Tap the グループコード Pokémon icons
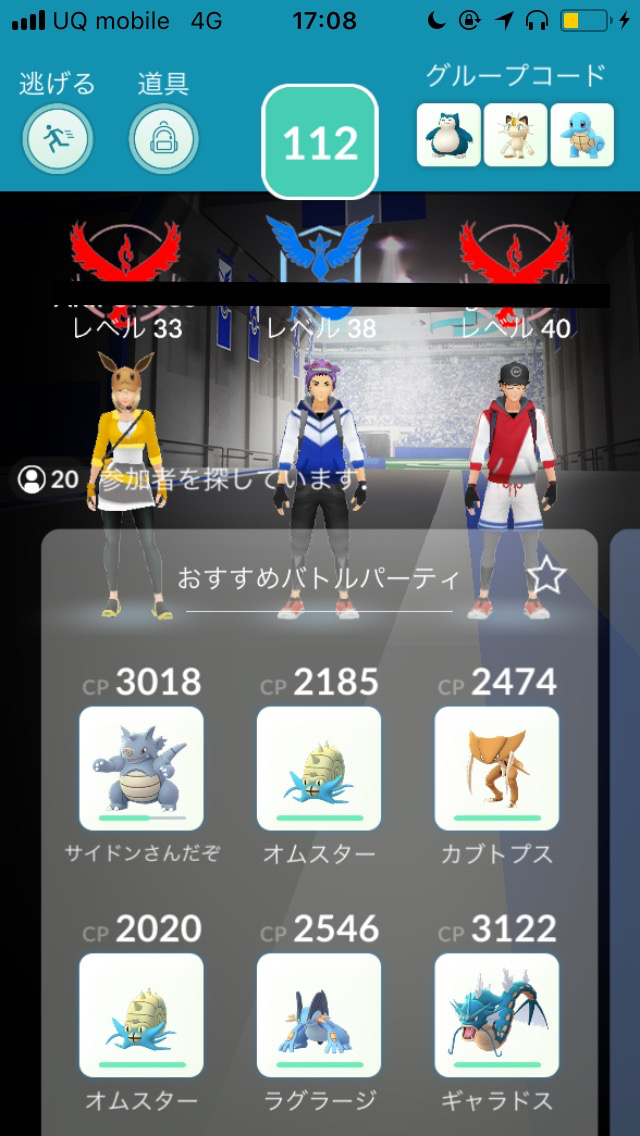Viewport: 640px width, 1136px height. (x=515, y=134)
